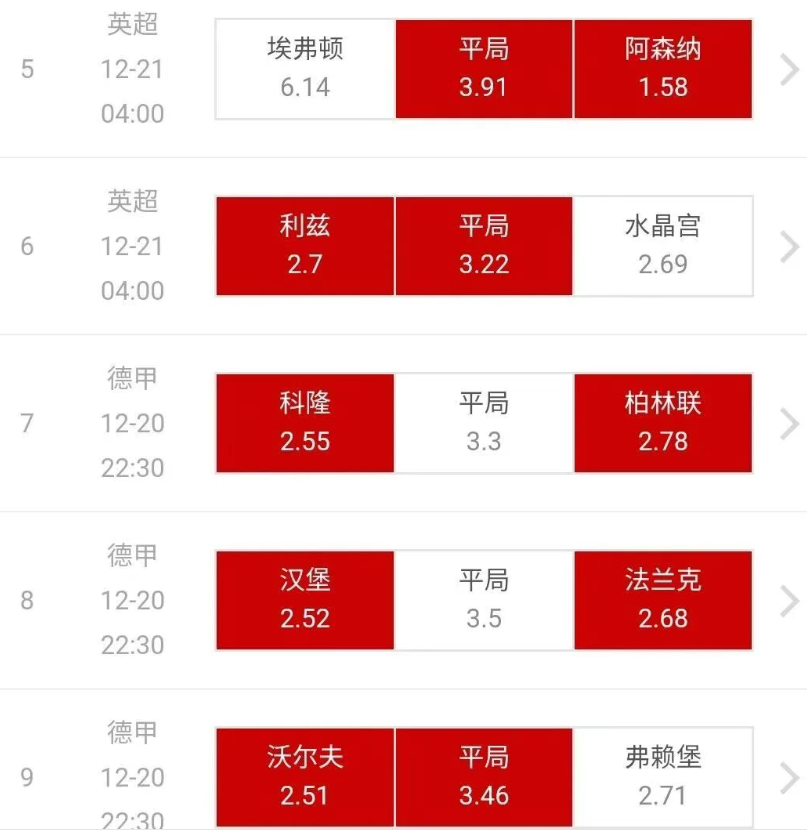Toggle 汉堡 at 2.52
Viewport: 807px width, 831px height.
tap(305, 600)
